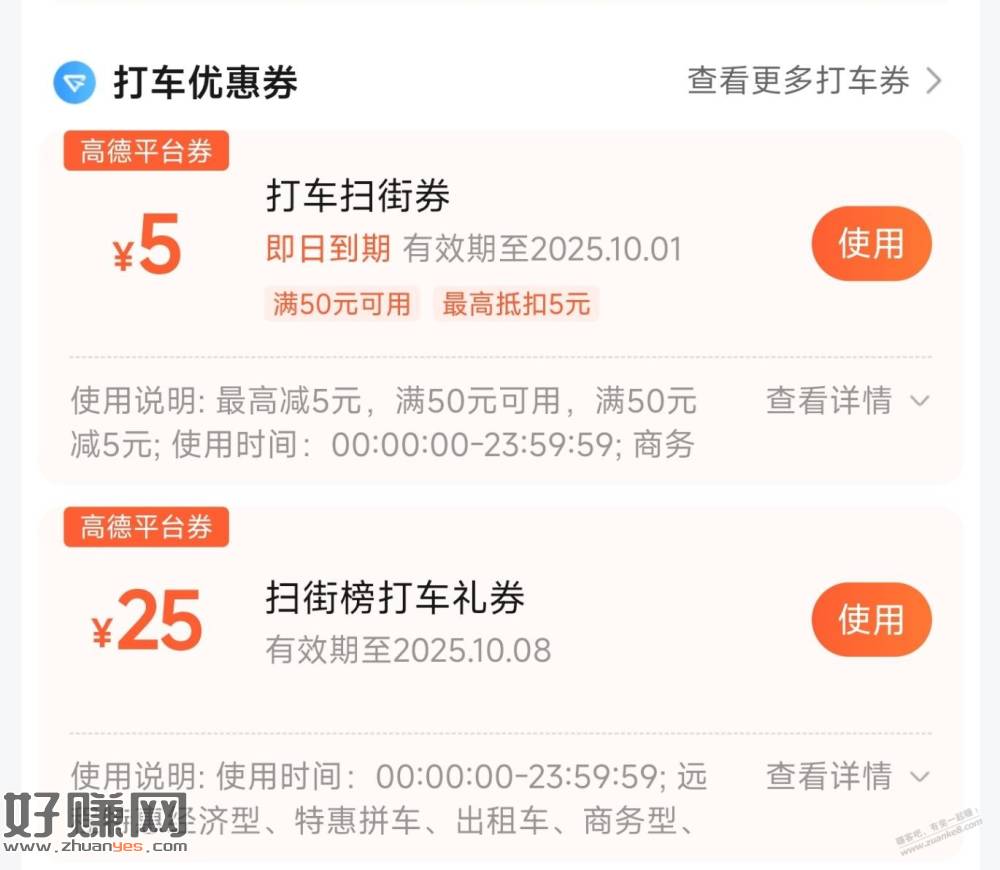Tap 使用 on the ¥5 打车扫街券
The width and height of the screenshot is (1000, 870).
[x=871, y=244]
